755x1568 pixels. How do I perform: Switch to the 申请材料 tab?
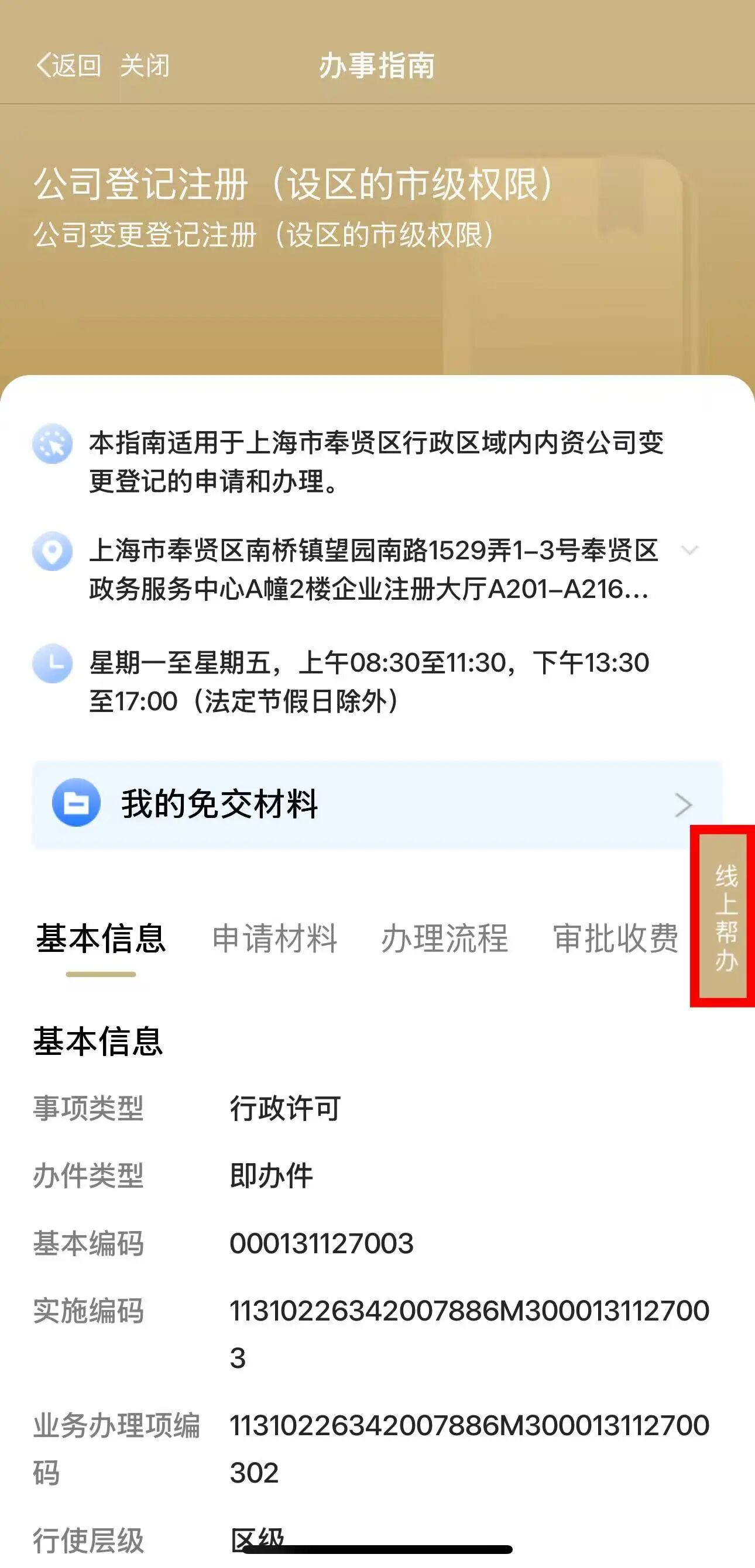(274, 938)
